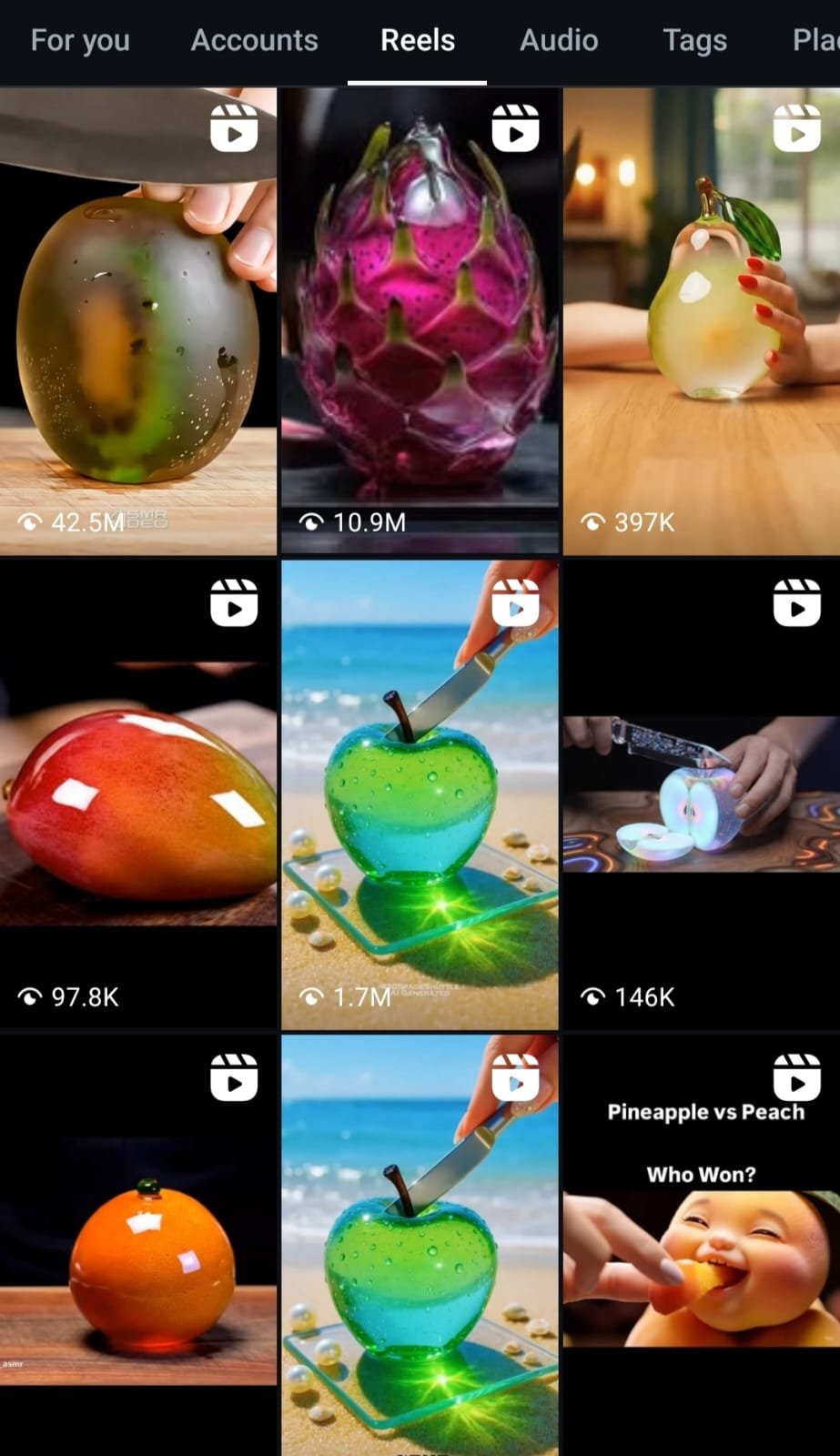Viewport: 840px width, 1456px height.
Task: Switch to the For you tab
Action: click(80, 40)
